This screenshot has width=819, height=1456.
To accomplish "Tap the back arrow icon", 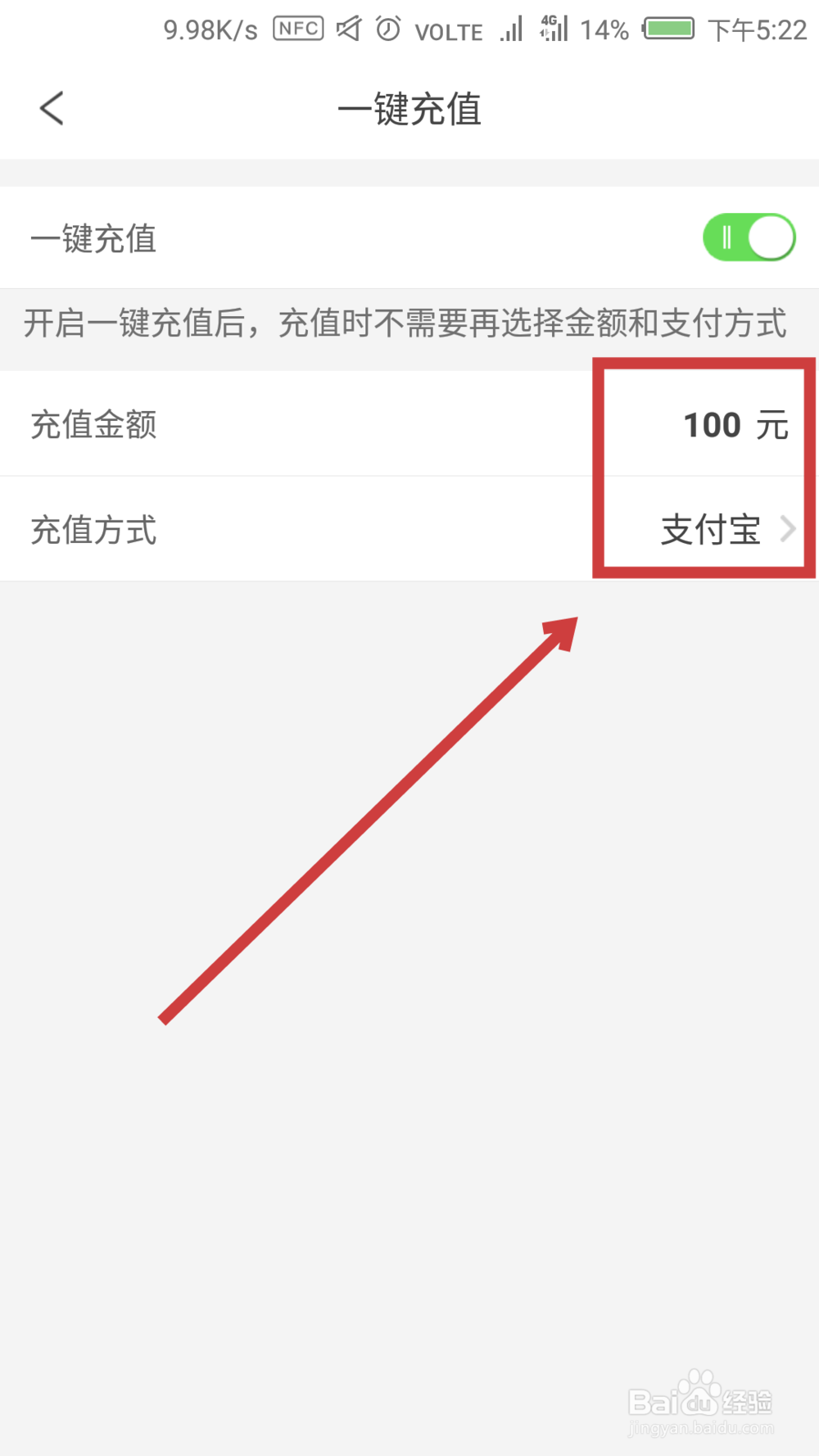I will (52, 107).
